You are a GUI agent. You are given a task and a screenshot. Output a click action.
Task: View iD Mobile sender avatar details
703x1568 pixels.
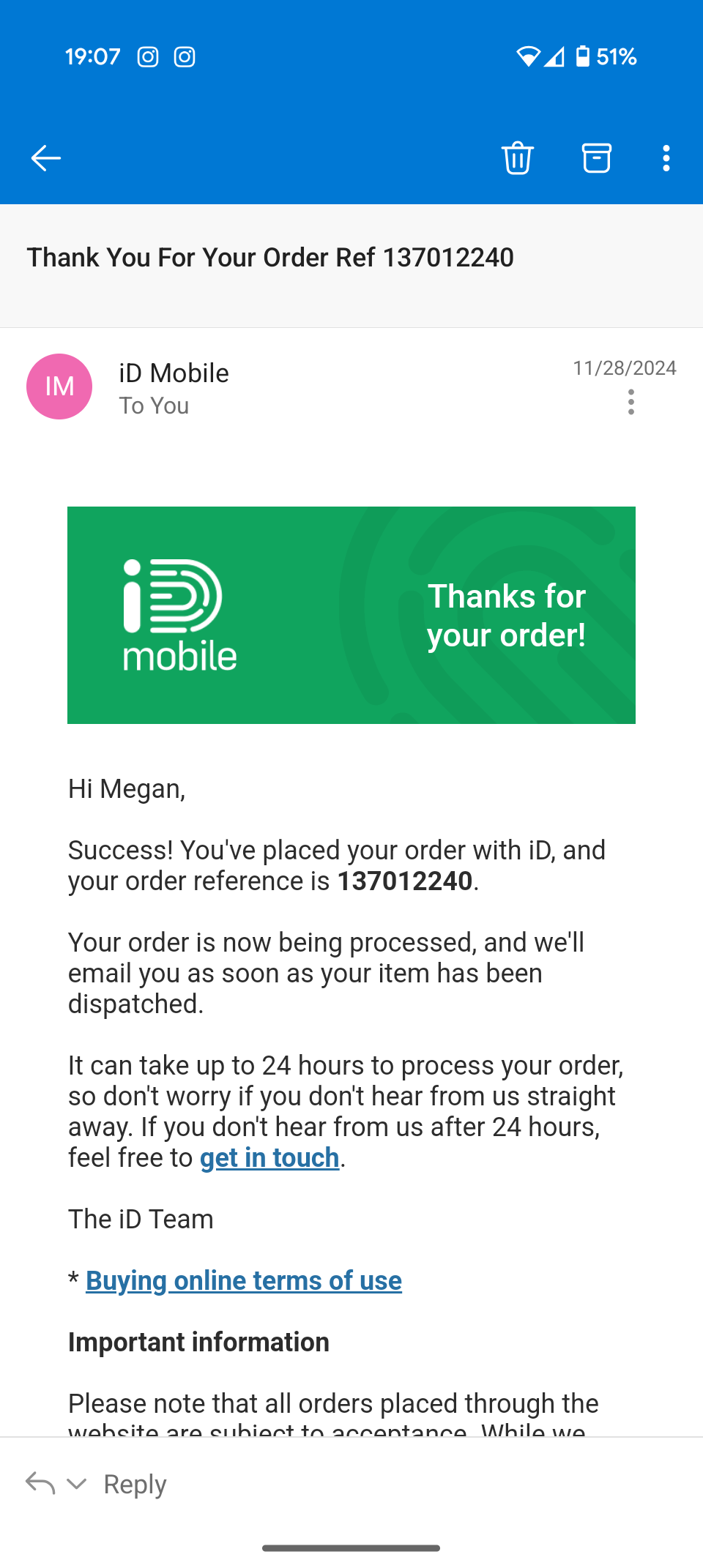pos(59,387)
